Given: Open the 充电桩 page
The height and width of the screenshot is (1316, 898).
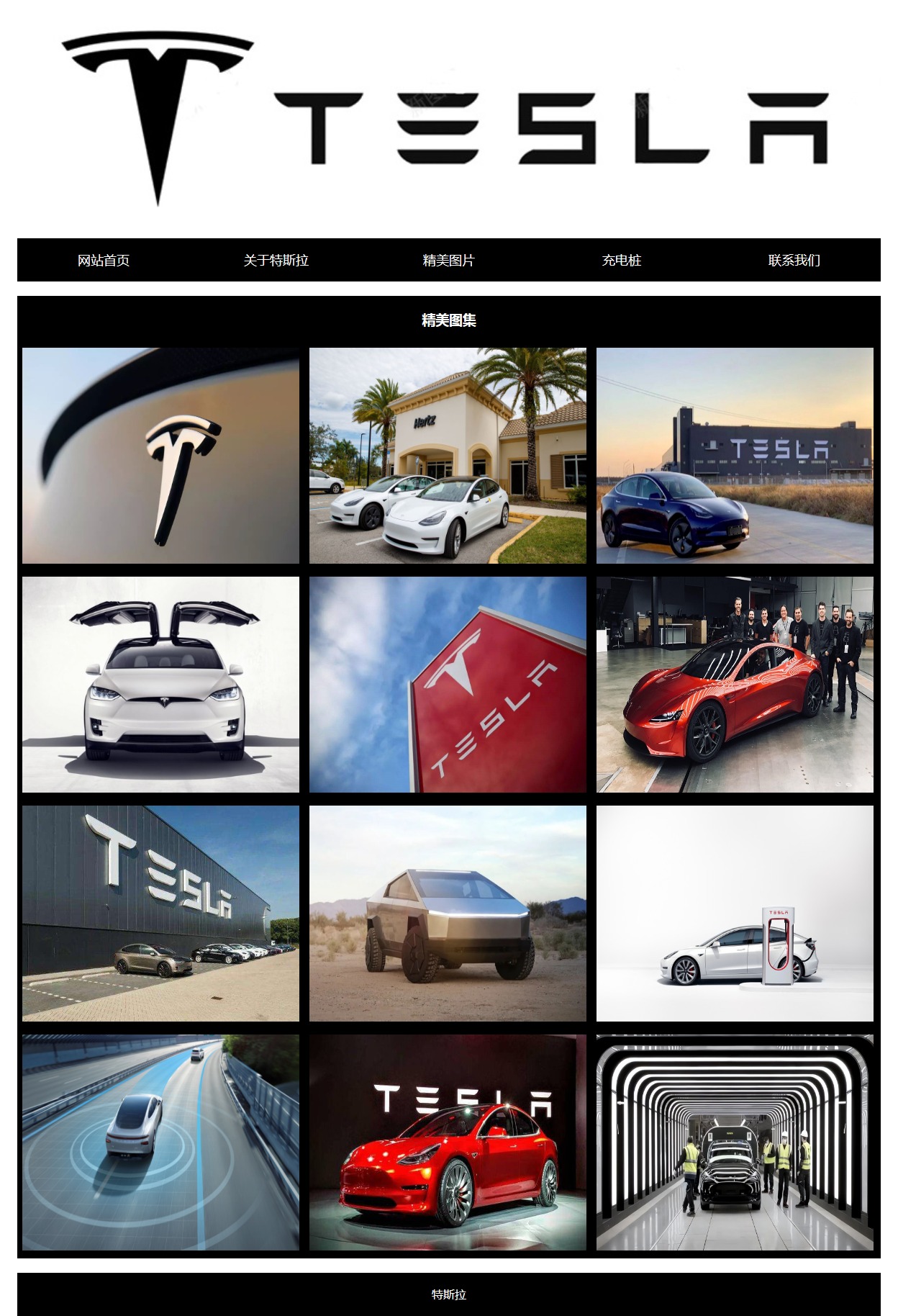Looking at the screenshot, I should 621,260.
